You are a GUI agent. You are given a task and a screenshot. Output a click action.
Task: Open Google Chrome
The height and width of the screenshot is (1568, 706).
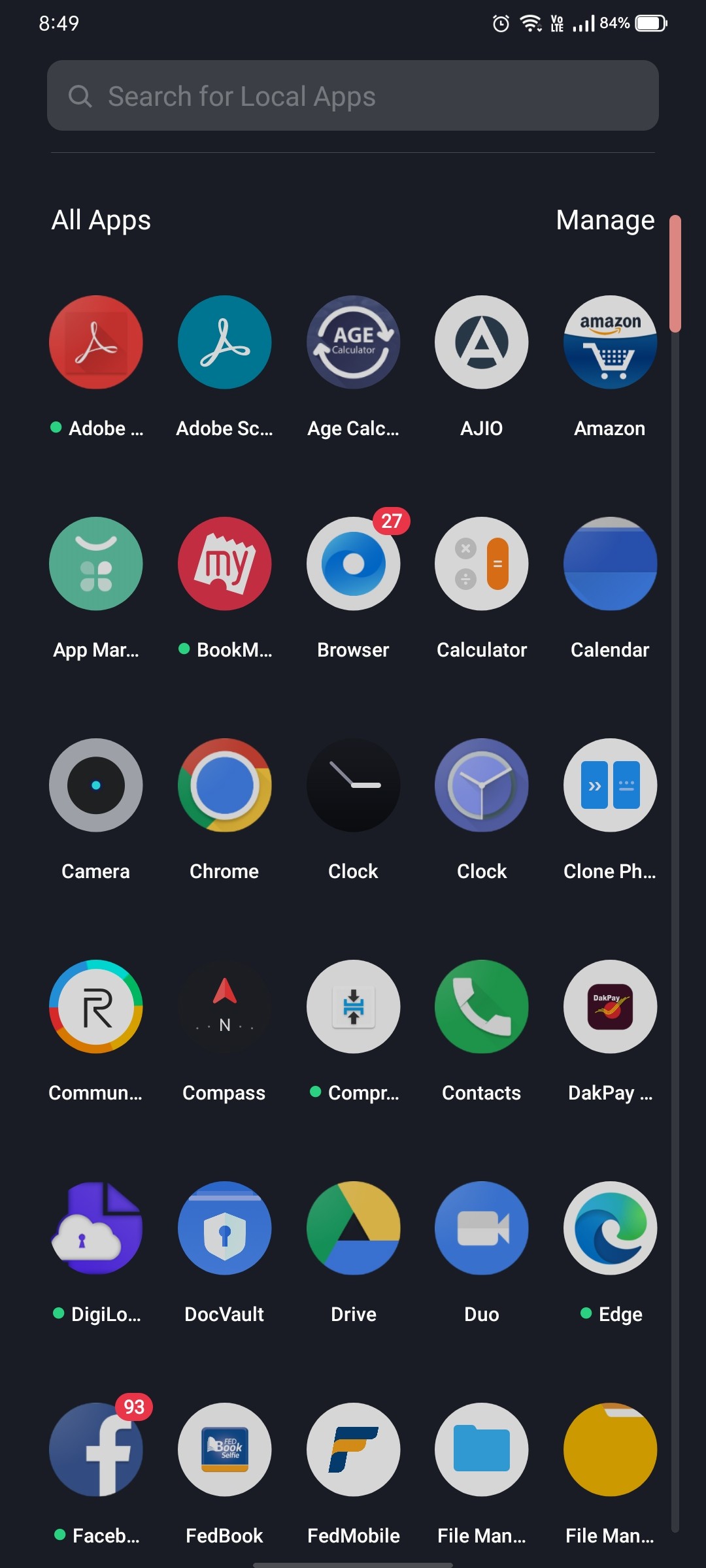click(x=224, y=785)
